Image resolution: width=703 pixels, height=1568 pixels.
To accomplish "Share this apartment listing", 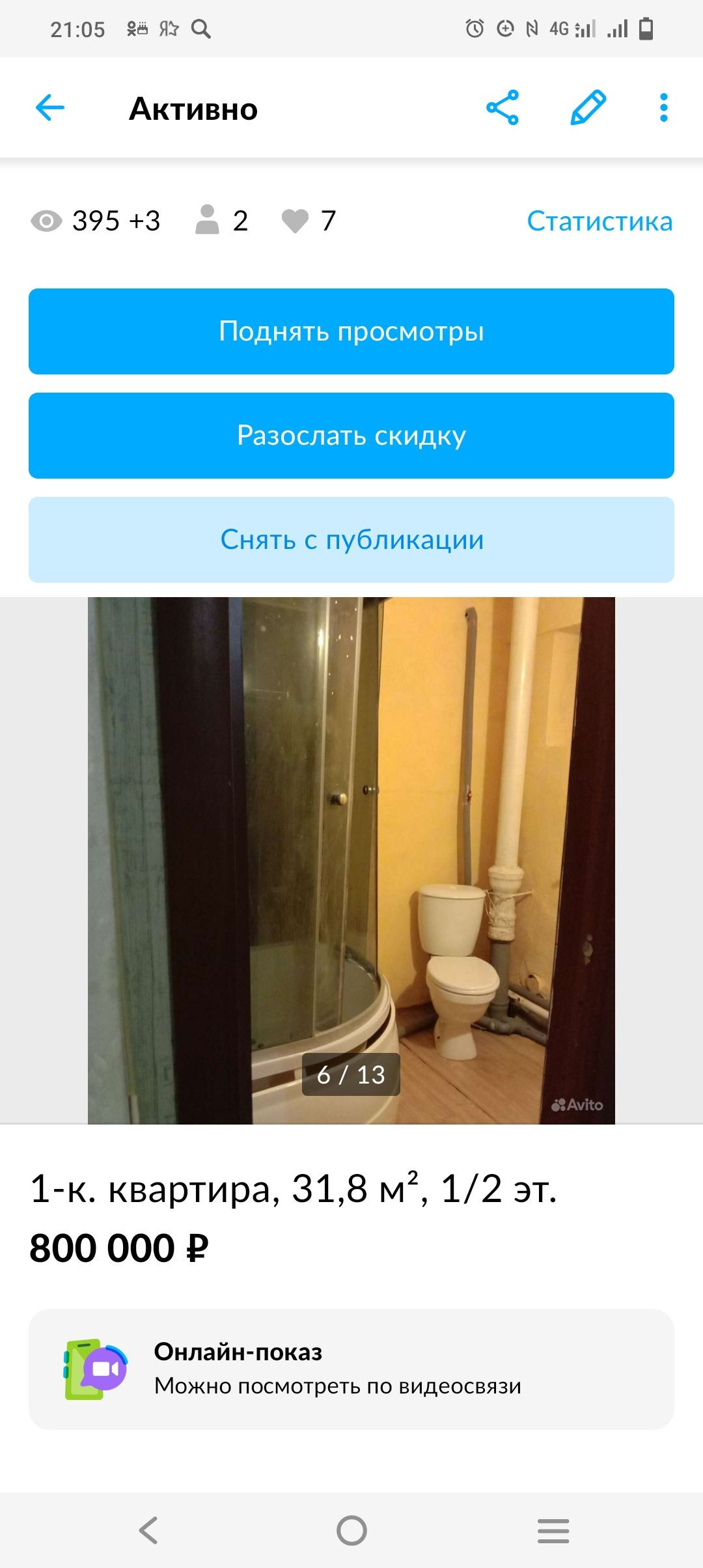I will click(503, 108).
